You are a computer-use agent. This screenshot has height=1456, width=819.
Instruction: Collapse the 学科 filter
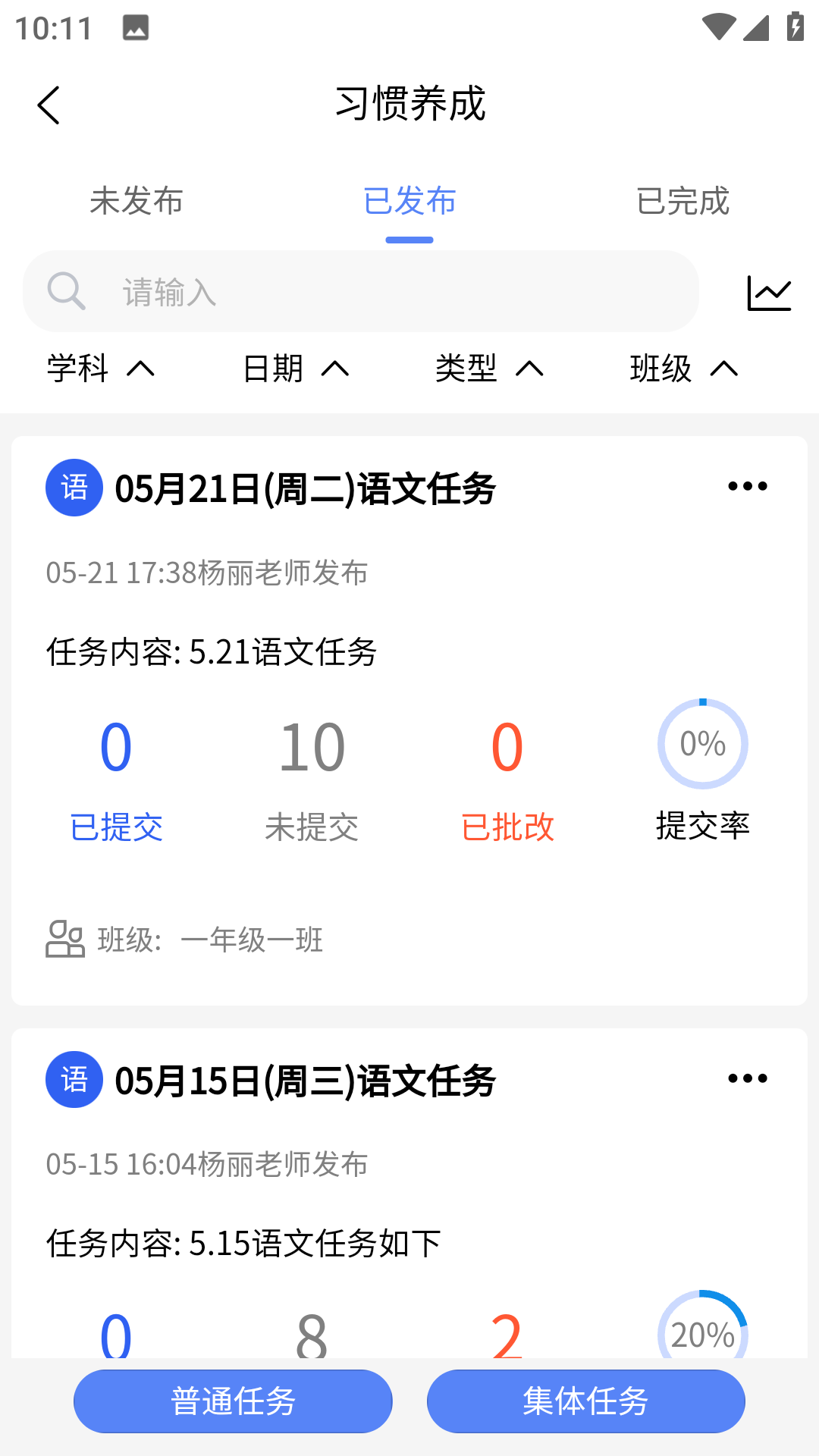(100, 369)
